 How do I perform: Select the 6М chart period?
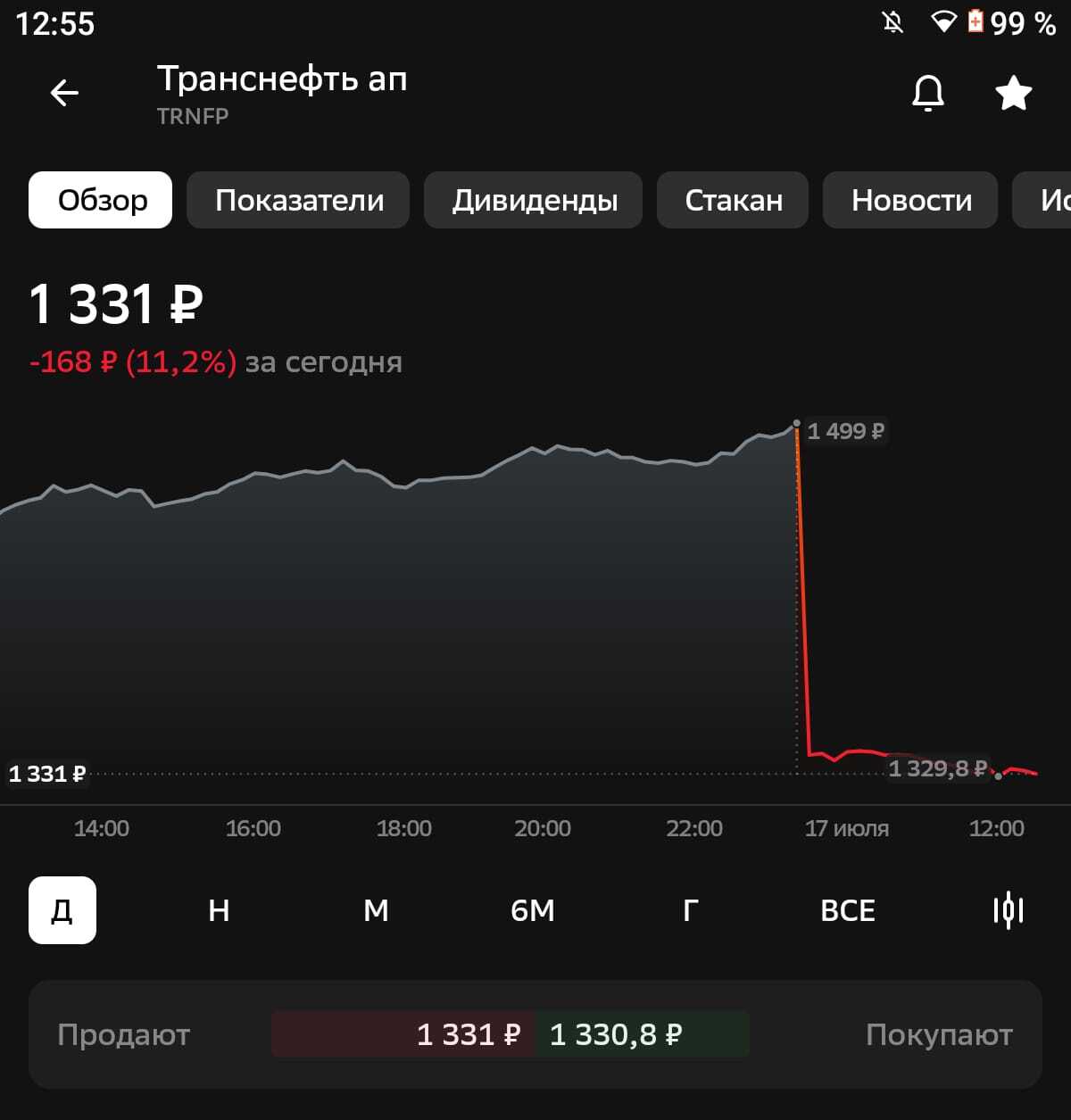(533, 910)
